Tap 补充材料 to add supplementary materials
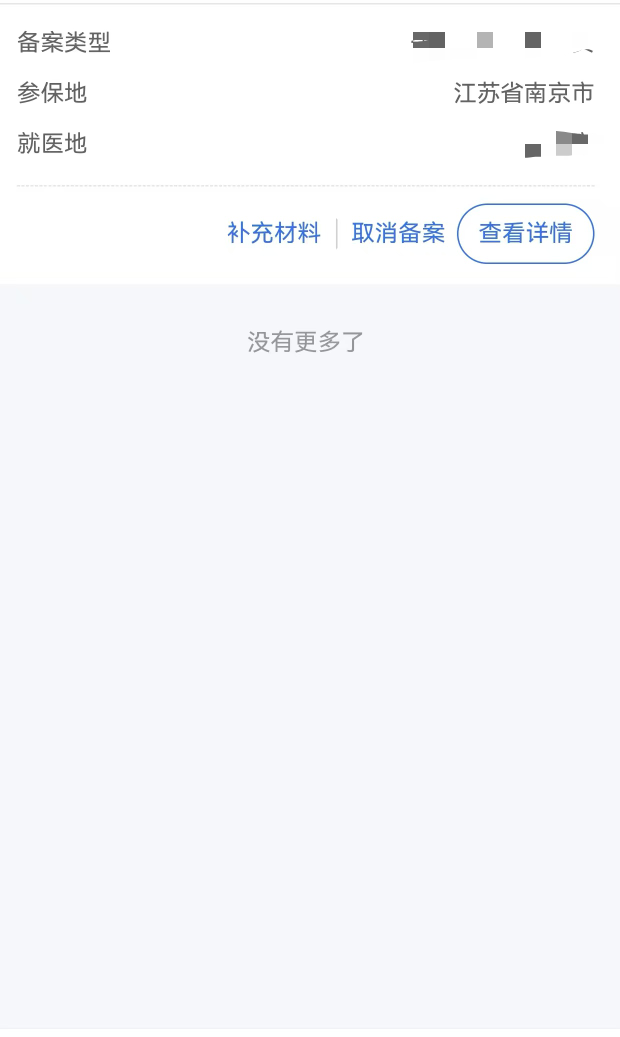 tap(274, 234)
